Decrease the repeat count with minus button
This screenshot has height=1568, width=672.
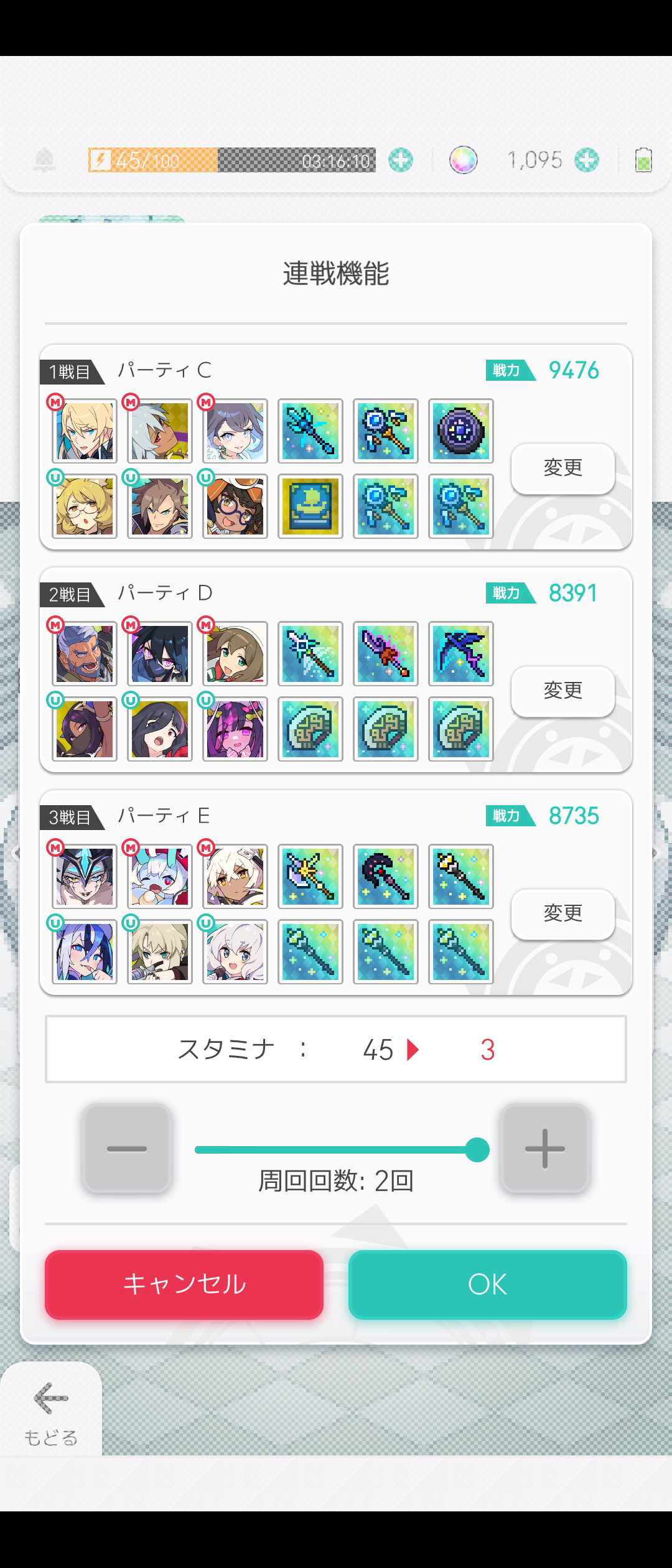pos(127,1148)
